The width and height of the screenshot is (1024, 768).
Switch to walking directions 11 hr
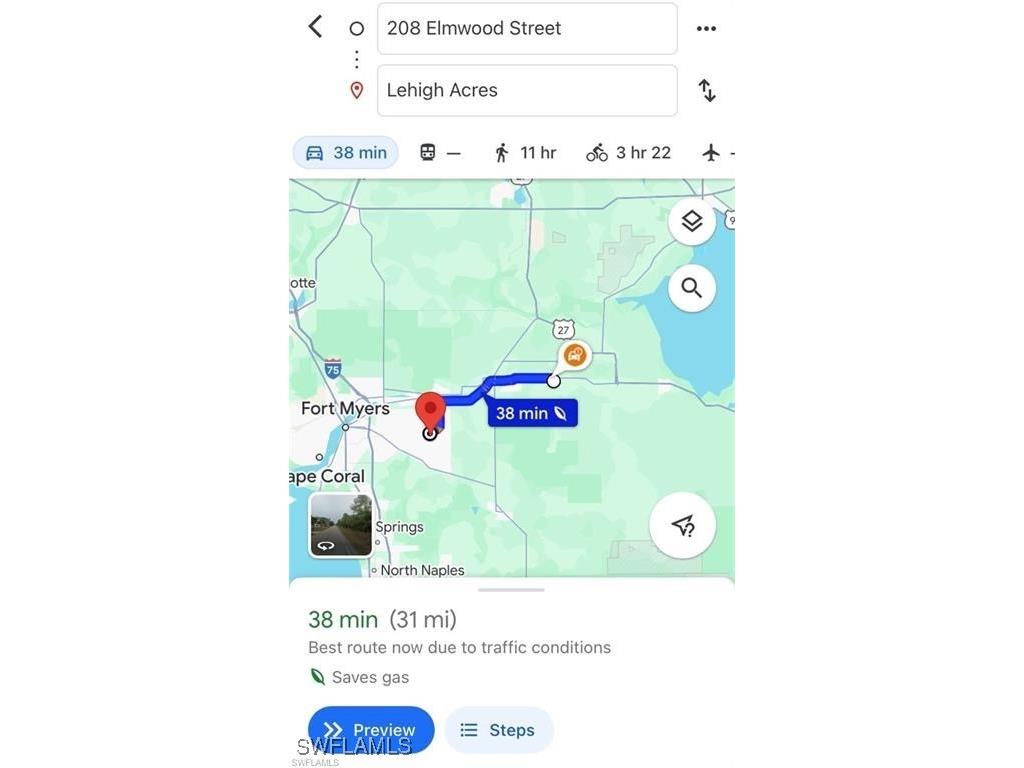click(524, 153)
